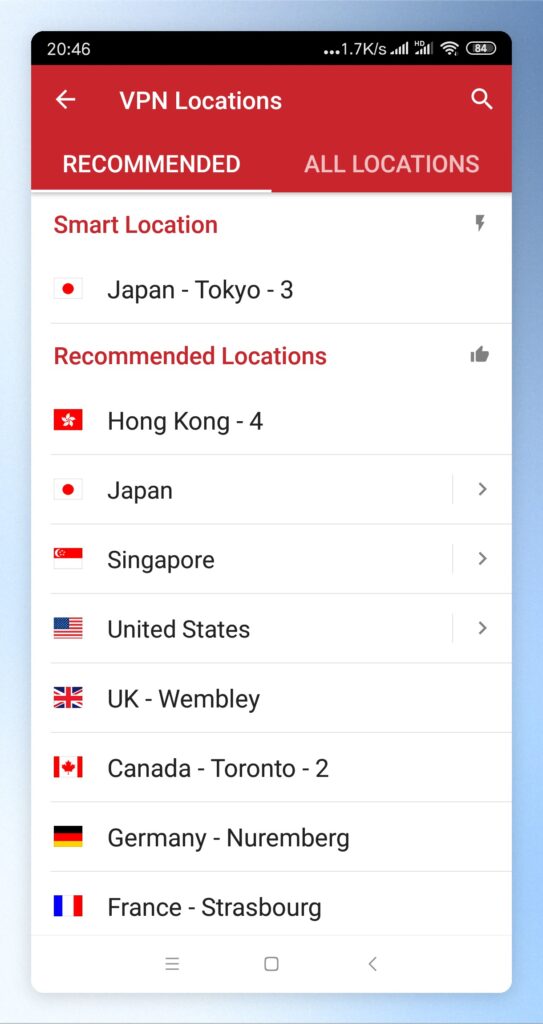Choose Canada - Toronto - 2
This screenshot has width=543, height=1024.
[272, 768]
